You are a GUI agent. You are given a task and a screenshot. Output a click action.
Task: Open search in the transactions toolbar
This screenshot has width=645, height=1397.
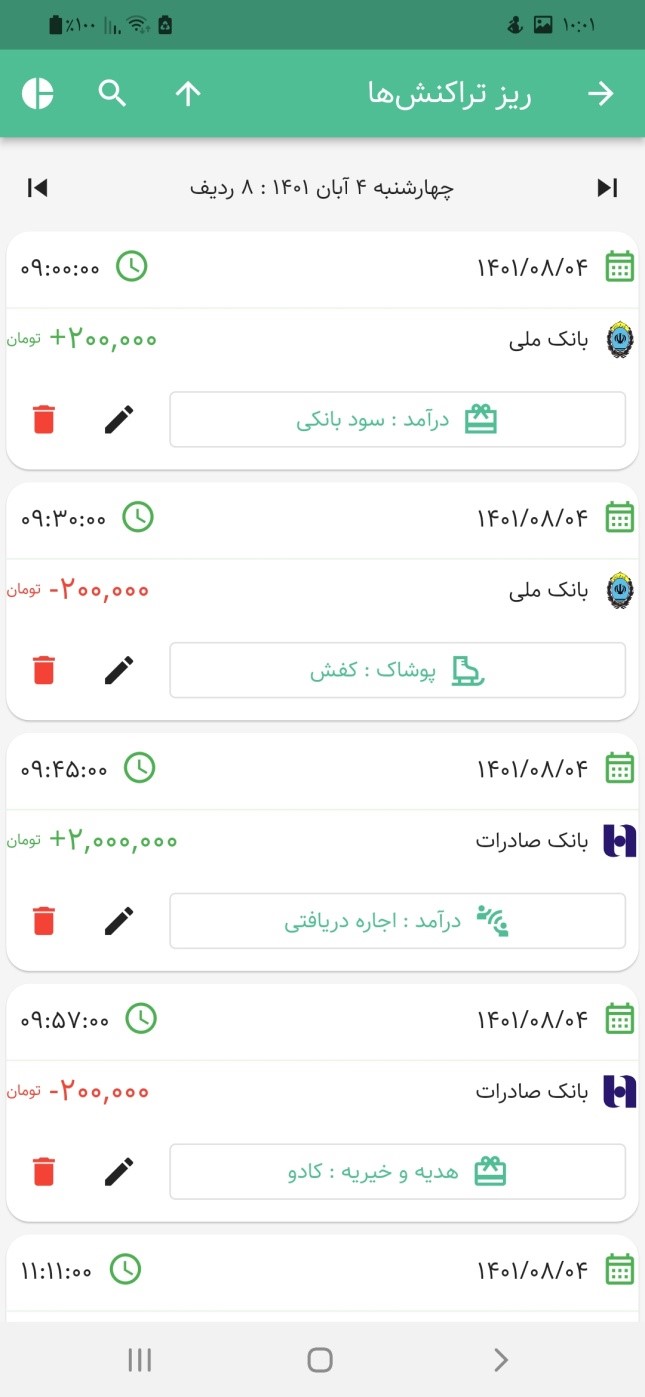(x=113, y=94)
